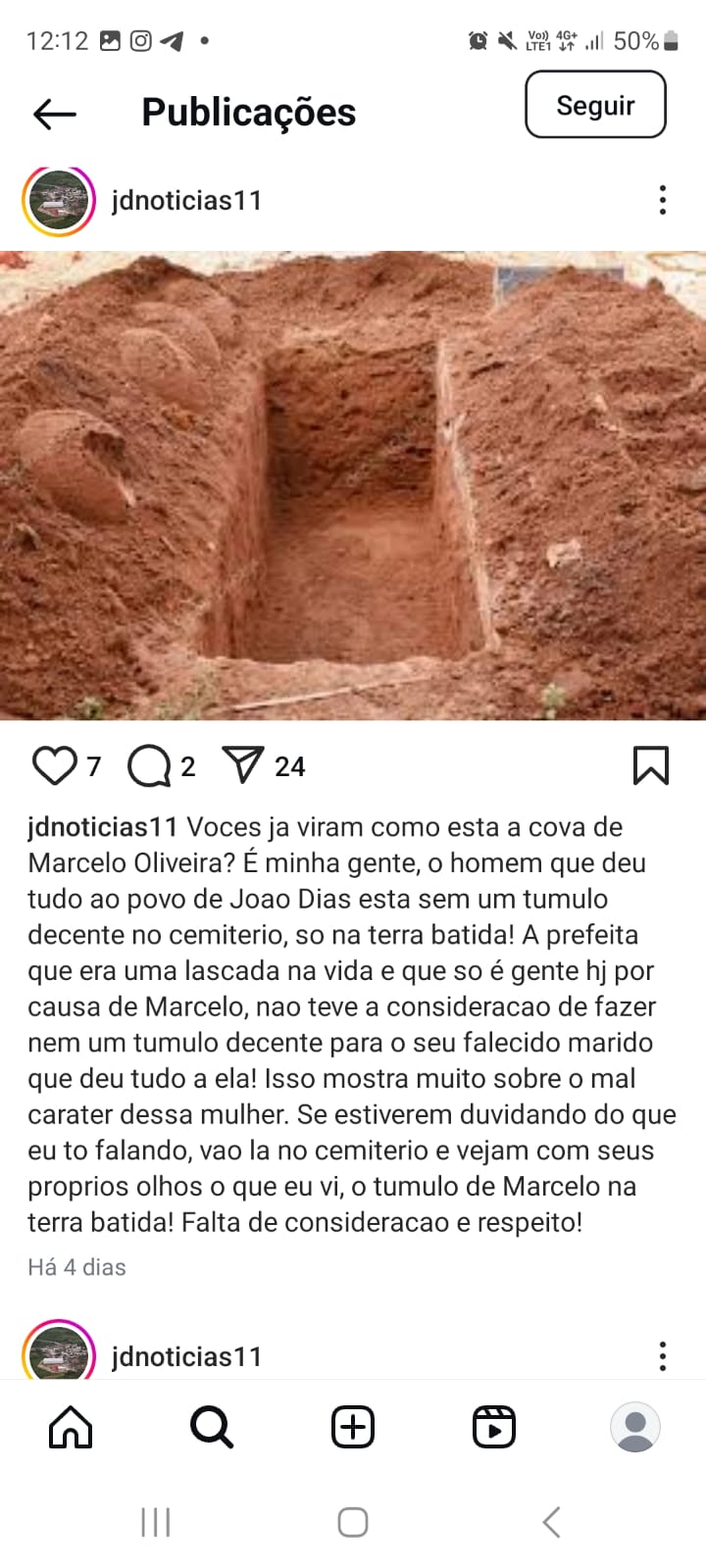Open your profile tab
Screen dimensions: 706x1568
635,1427
